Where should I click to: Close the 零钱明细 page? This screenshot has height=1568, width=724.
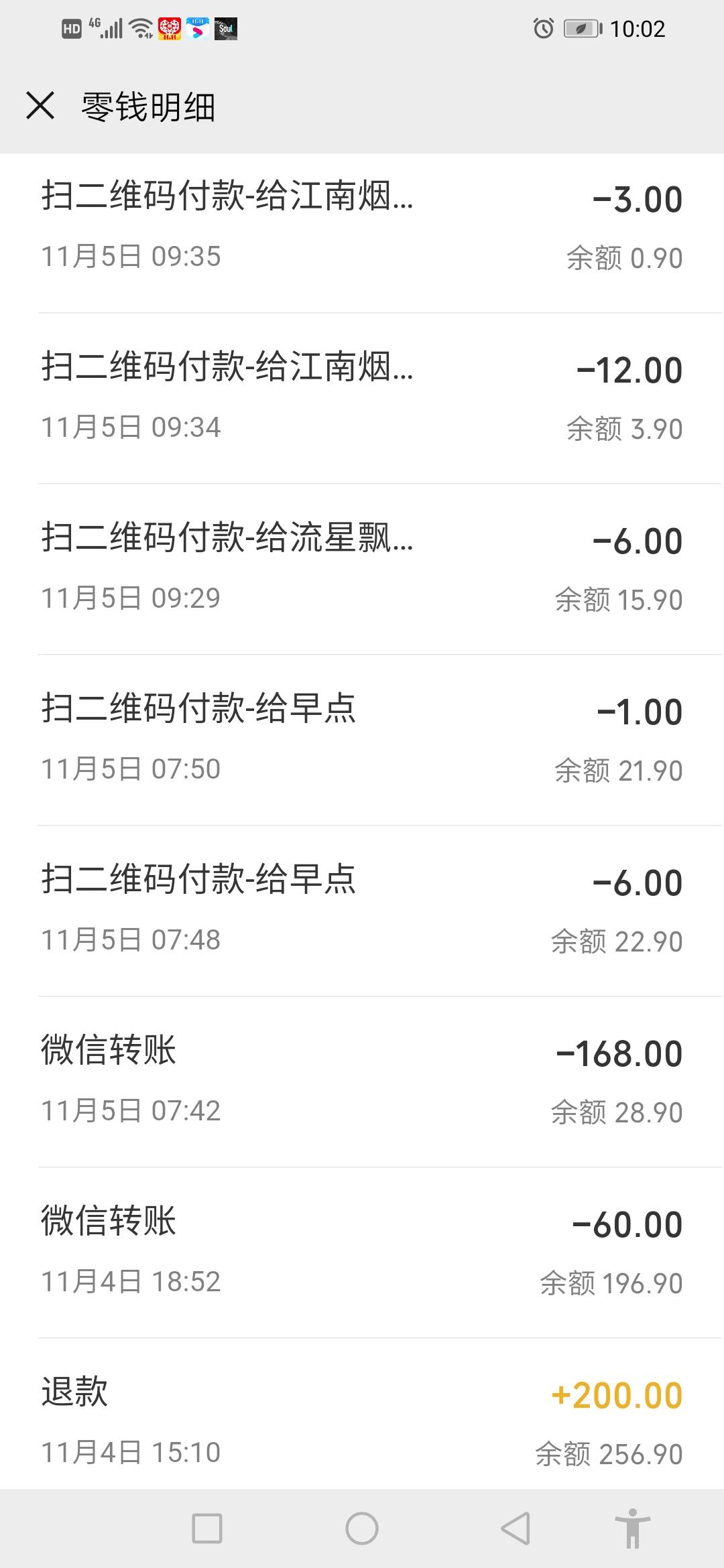[40, 106]
